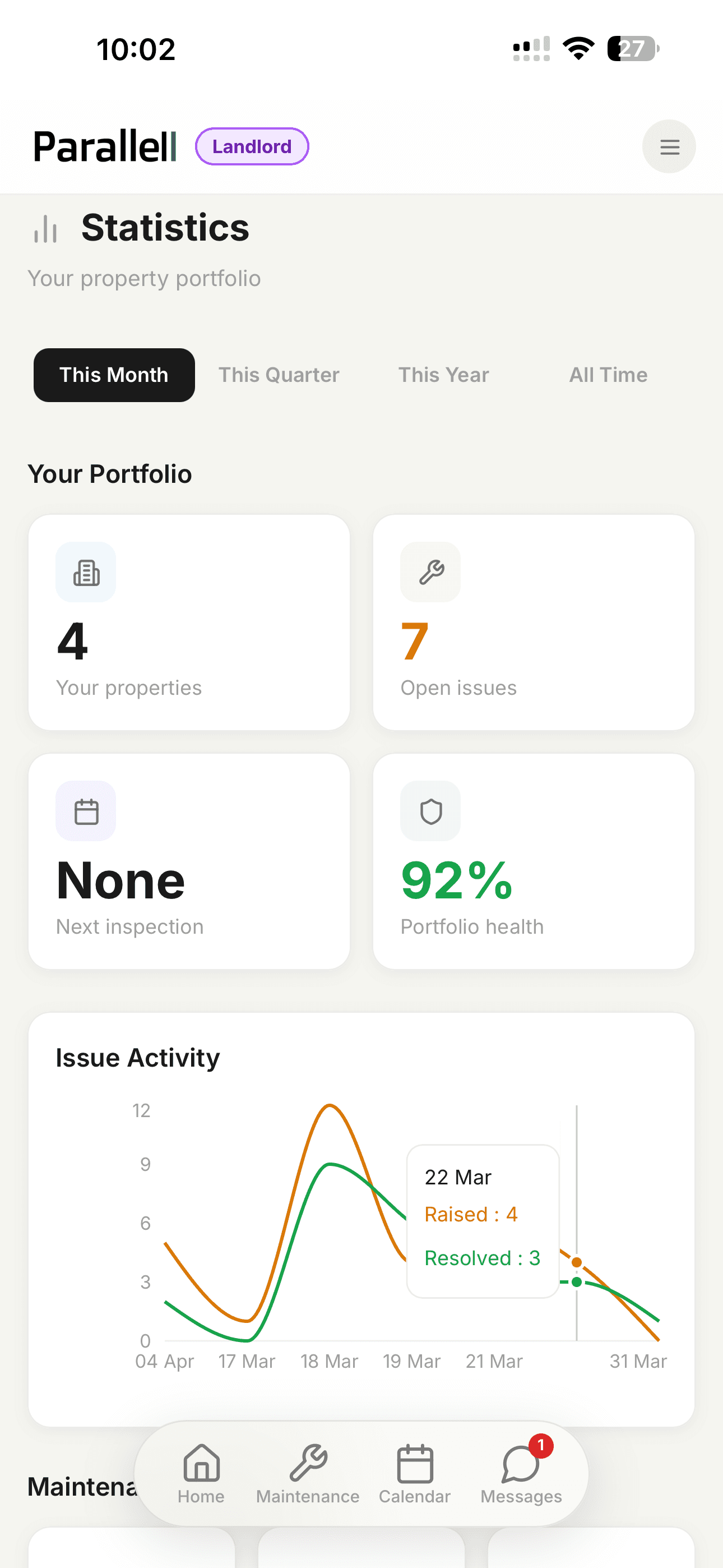Switch to This Quarter statistics

click(x=279, y=375)
